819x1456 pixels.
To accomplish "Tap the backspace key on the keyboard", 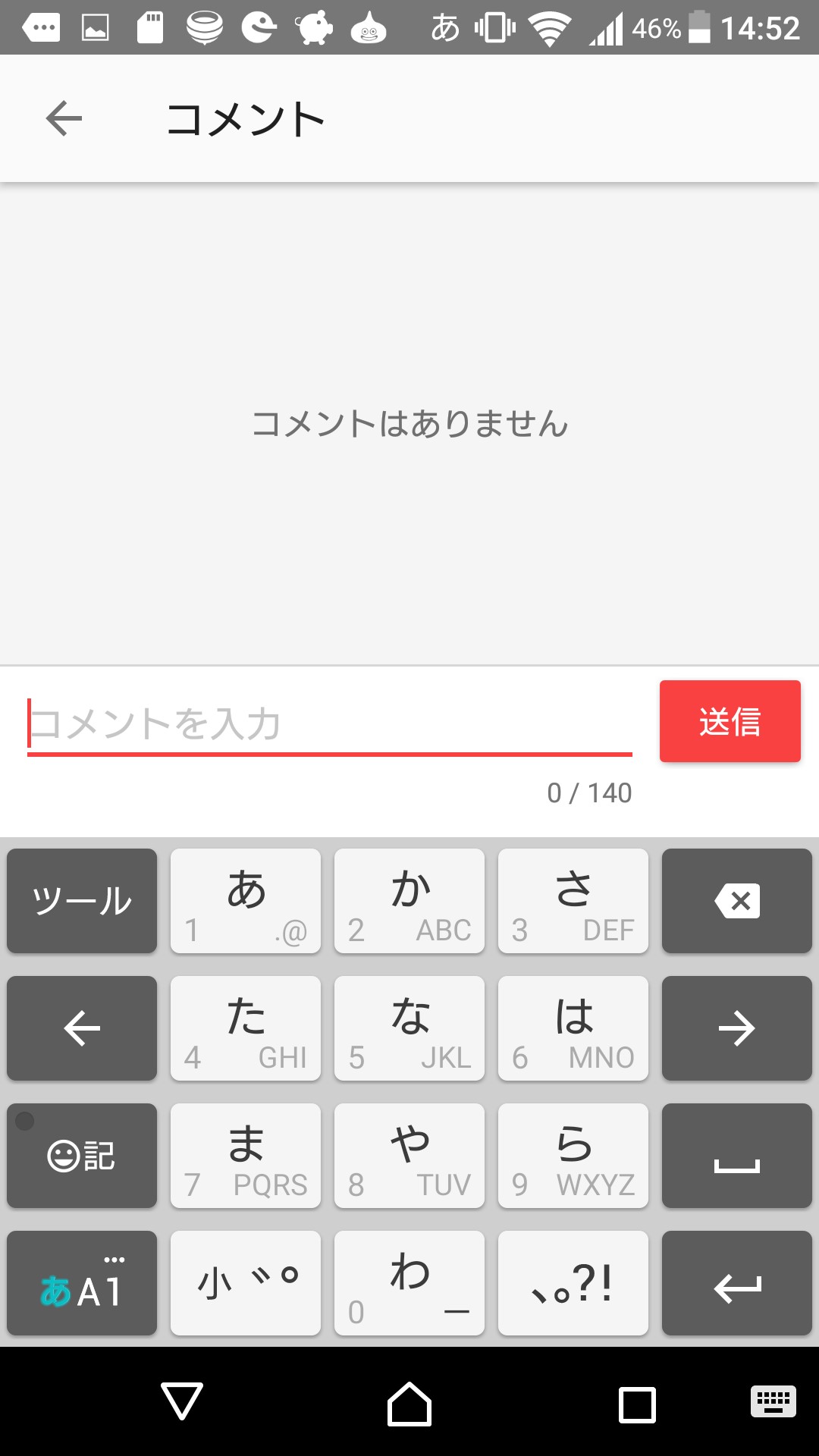I will [736, 901].
